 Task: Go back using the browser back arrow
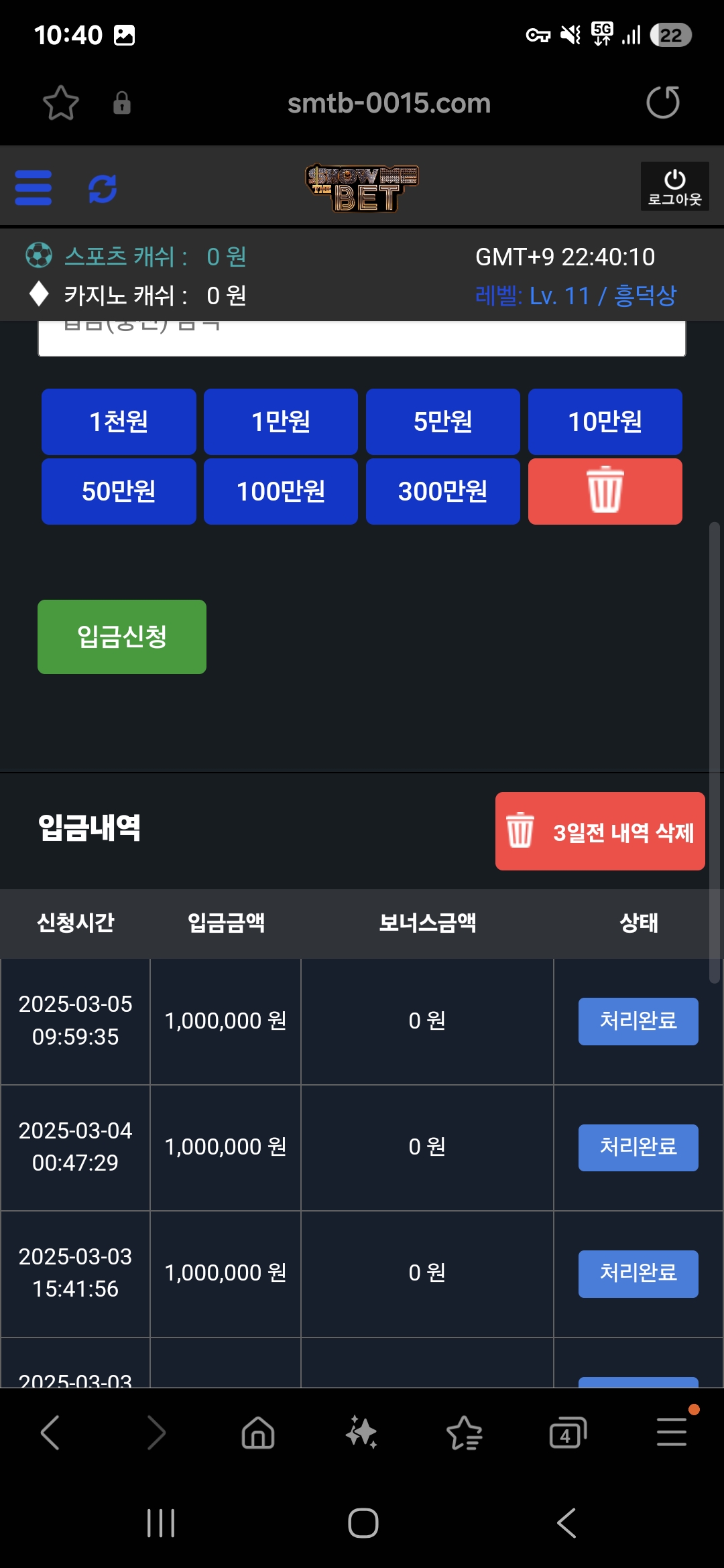click(x=51, y=1433)
